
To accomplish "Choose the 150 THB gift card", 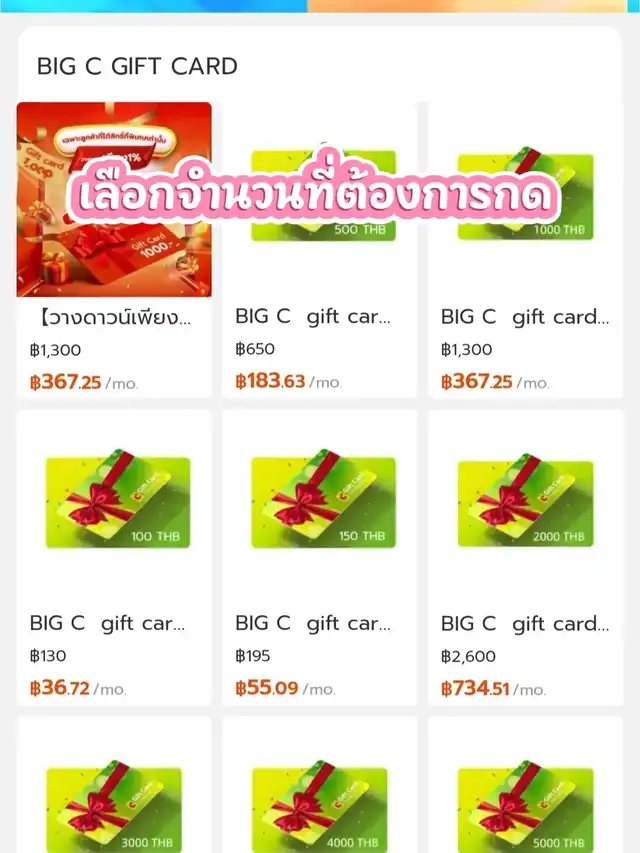I will (x=319, y=558).
